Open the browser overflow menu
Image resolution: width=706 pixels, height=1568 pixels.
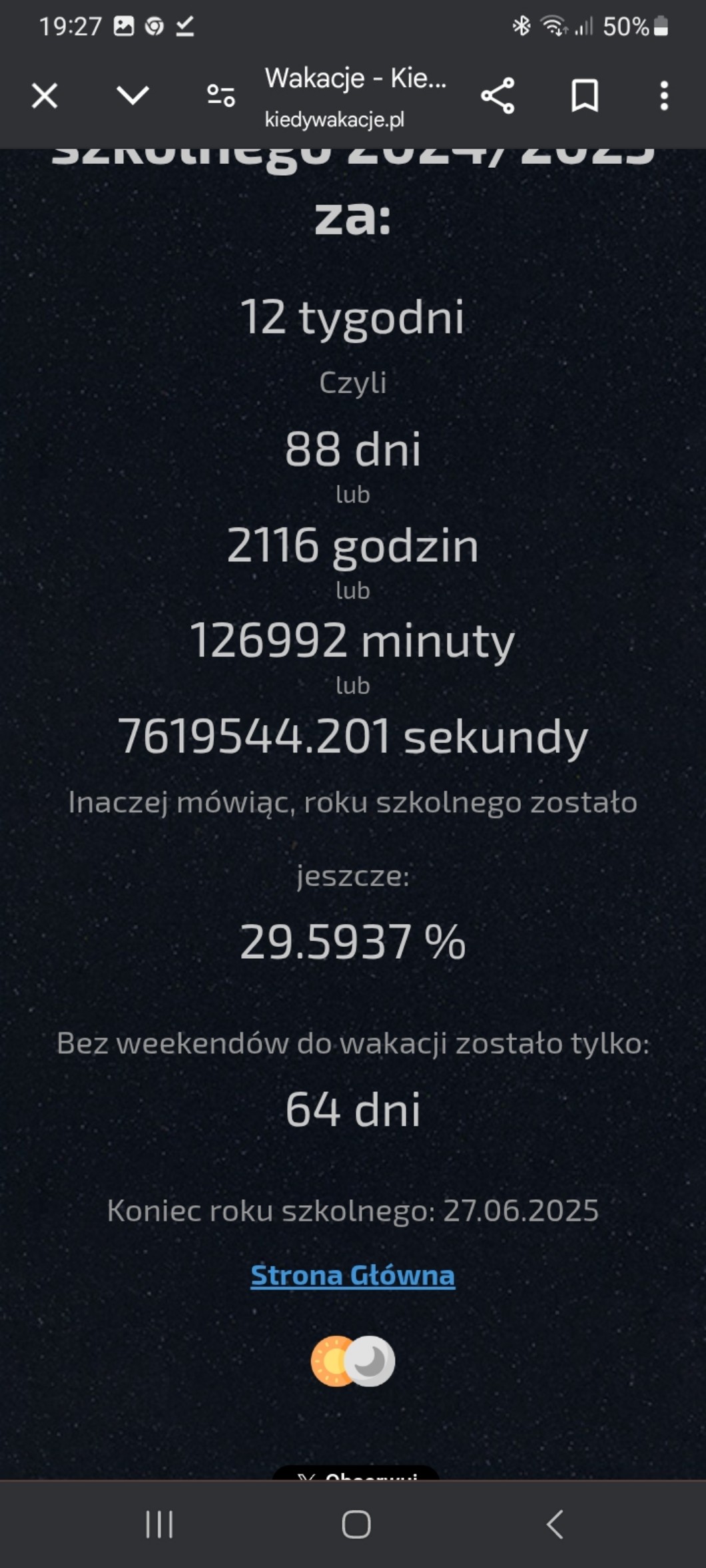pos(663,96)
